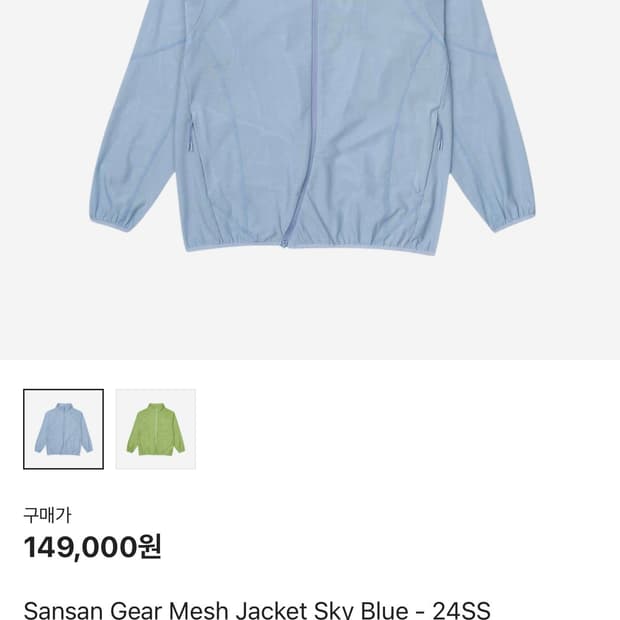Open the main sky blue jacket photo
Image resolution: width=620 pixels, height=620 pixels.
(310, 180)
